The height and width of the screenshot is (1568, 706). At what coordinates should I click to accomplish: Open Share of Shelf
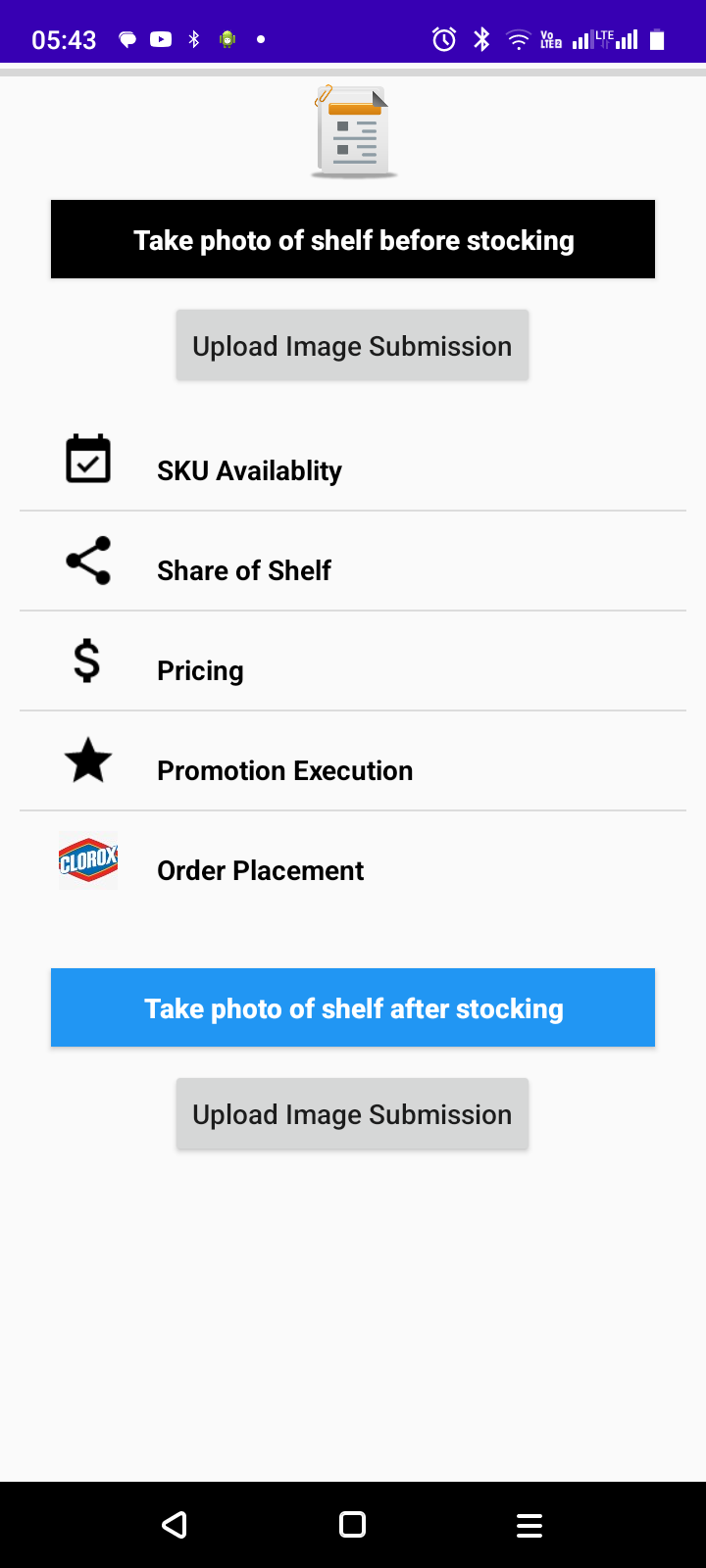tap(353, 562)
